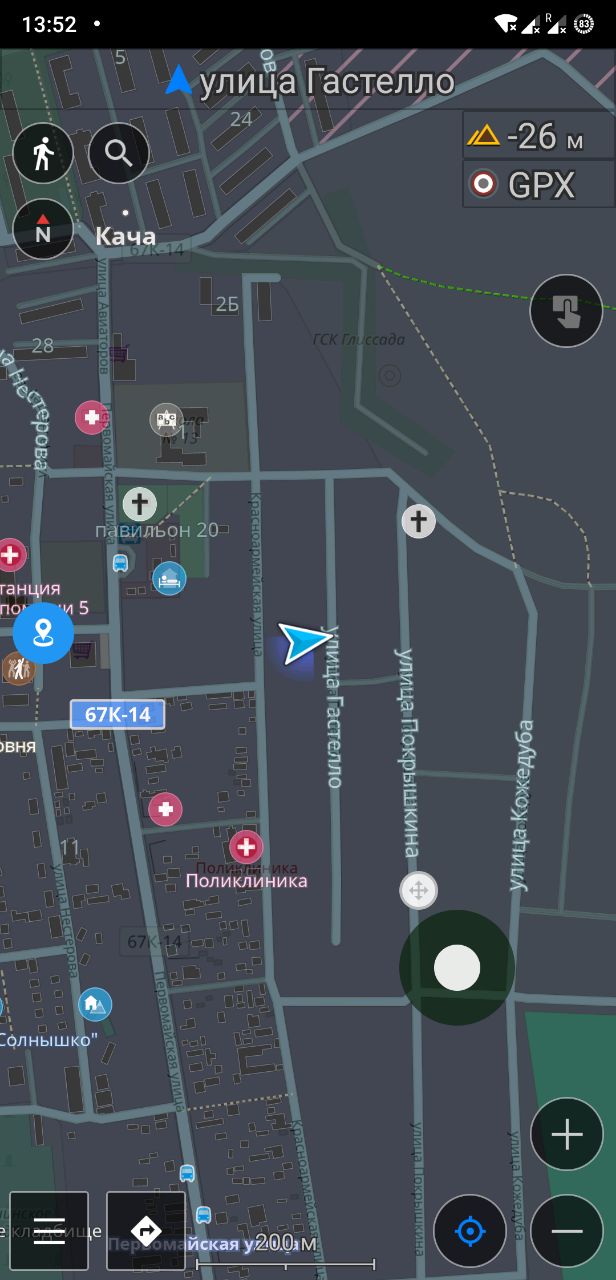Tap the white joystick circle

click(457, 968)
